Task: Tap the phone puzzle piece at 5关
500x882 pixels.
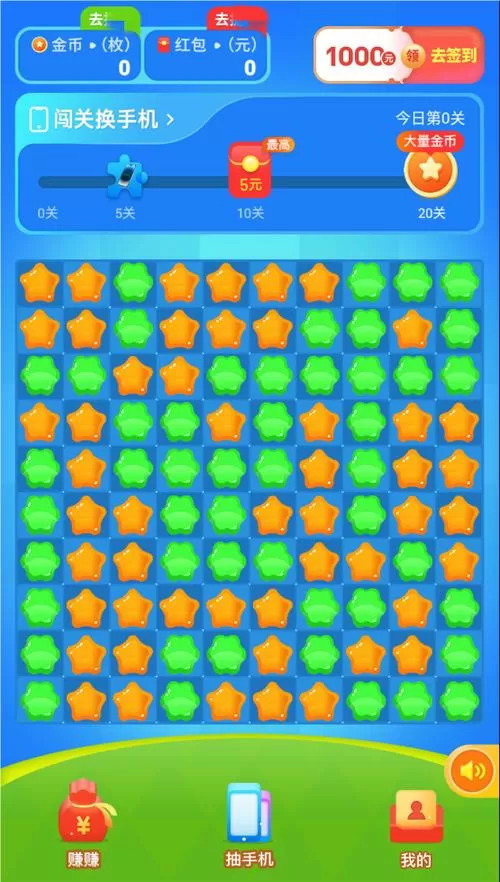Action: point(127,176)
